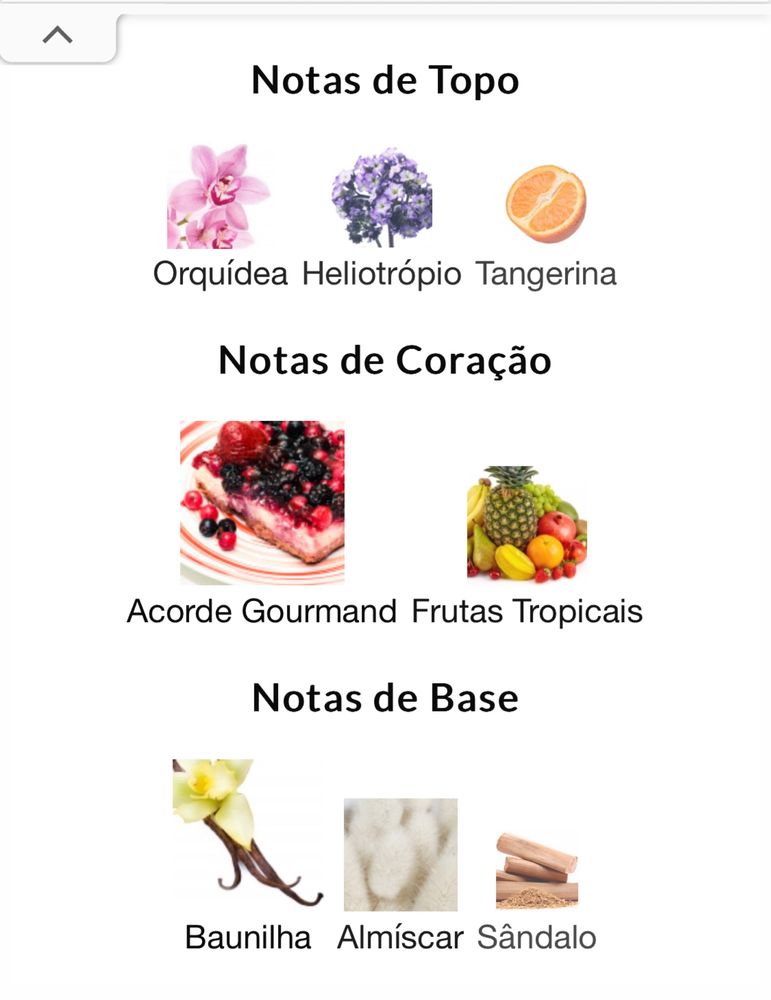771x1000 pixels.
Task: Select the Tangerina note
Action: coord(545,205)
